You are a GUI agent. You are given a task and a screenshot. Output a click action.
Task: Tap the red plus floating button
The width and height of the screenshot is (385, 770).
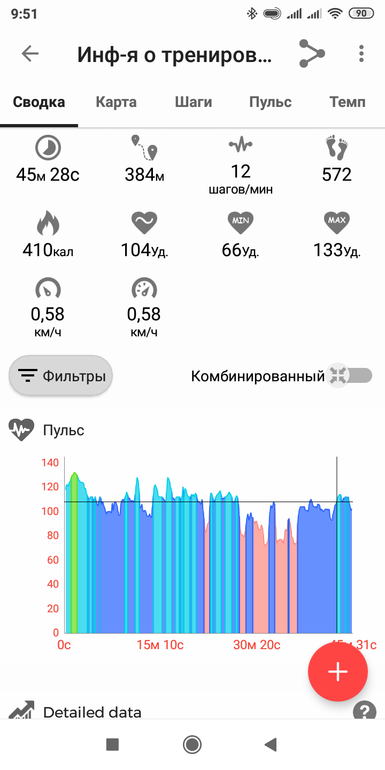coord(338,672)
